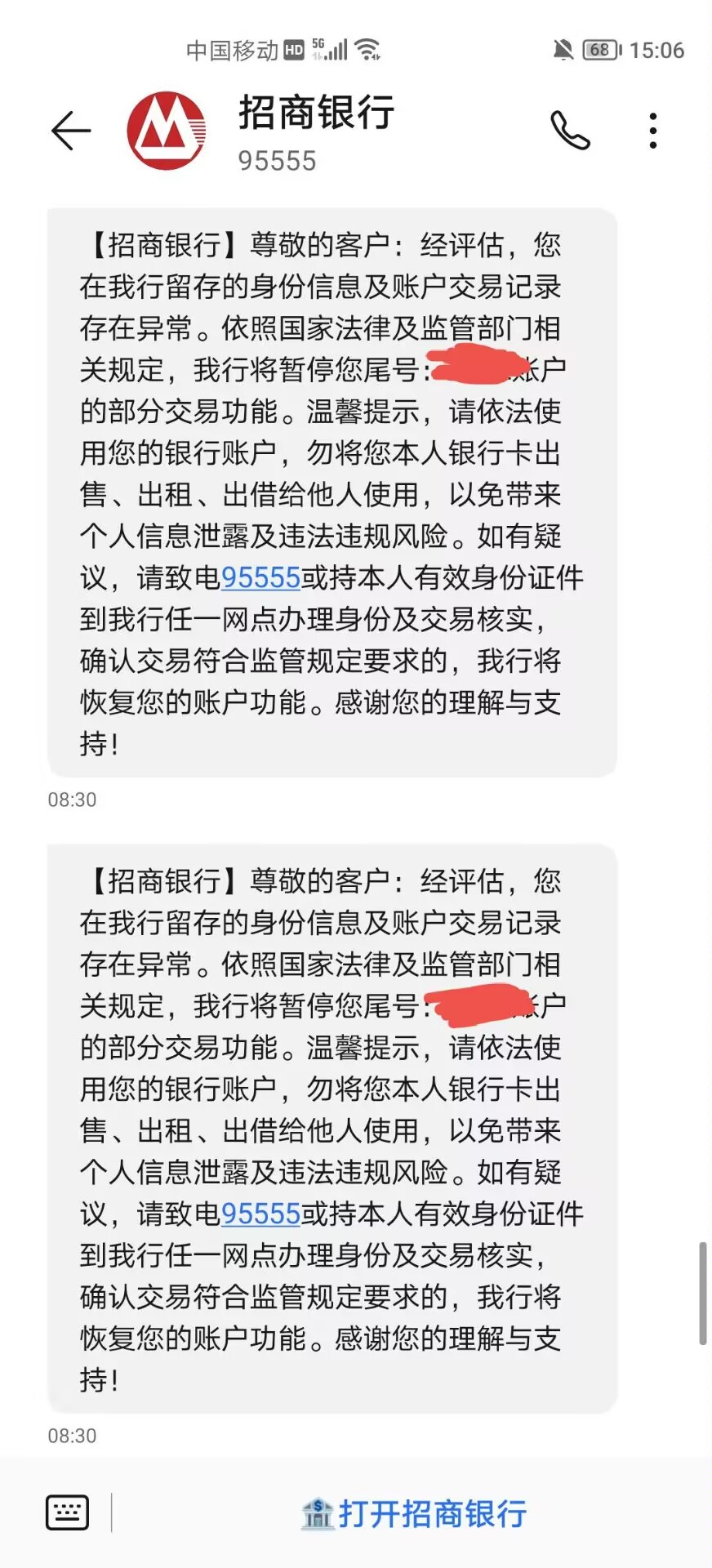Switch to keyboard input mode
This screenshot has width=712, height=1568.
coord(67,1512)
